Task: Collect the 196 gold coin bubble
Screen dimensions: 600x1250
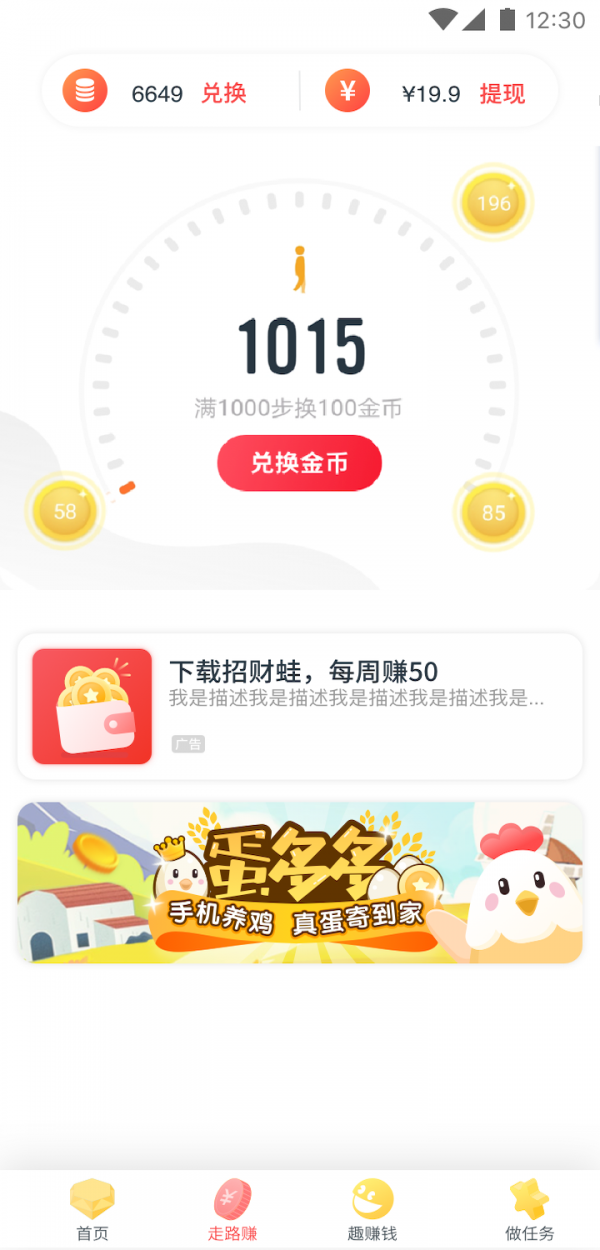Action: 494,203
